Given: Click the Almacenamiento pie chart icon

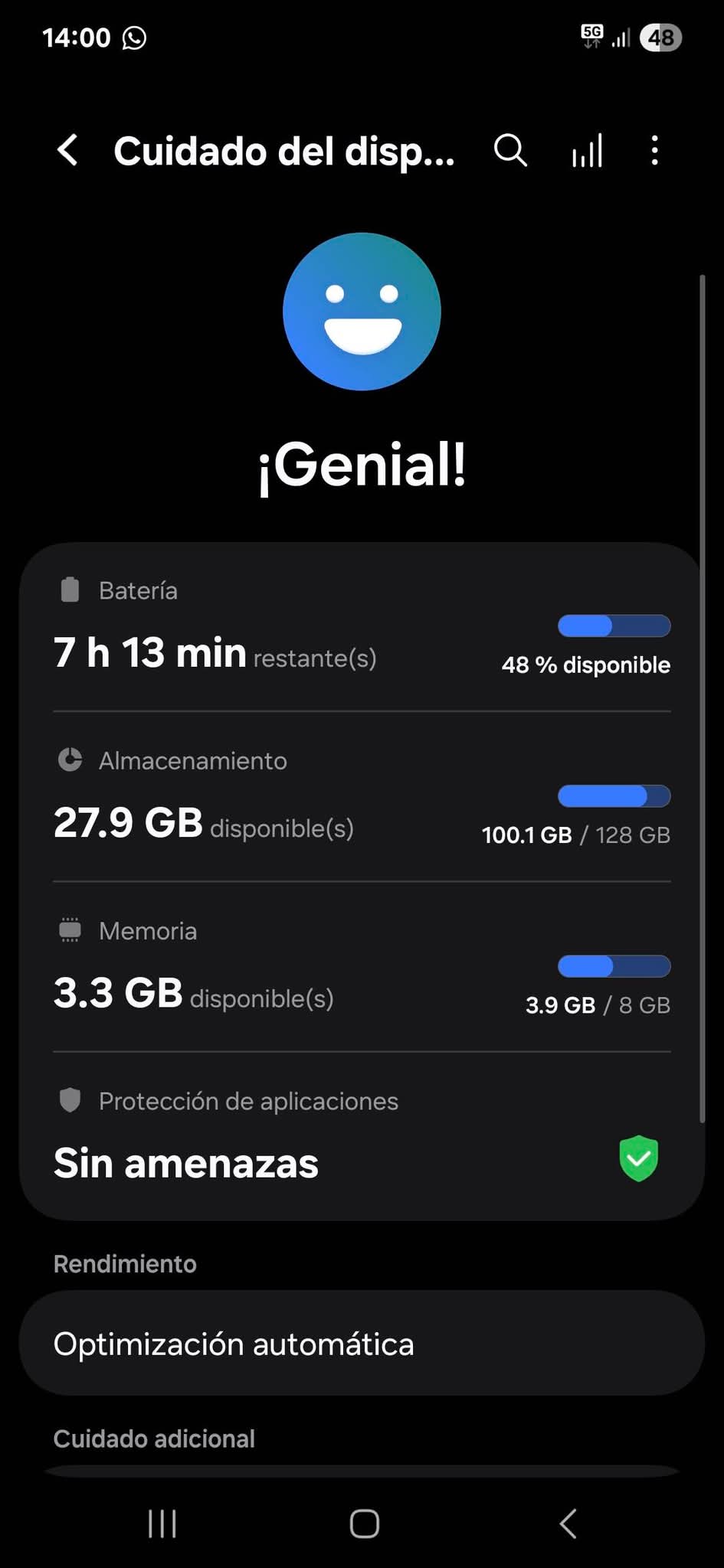Looking at the screenshot, I should [x=69, y=759].
